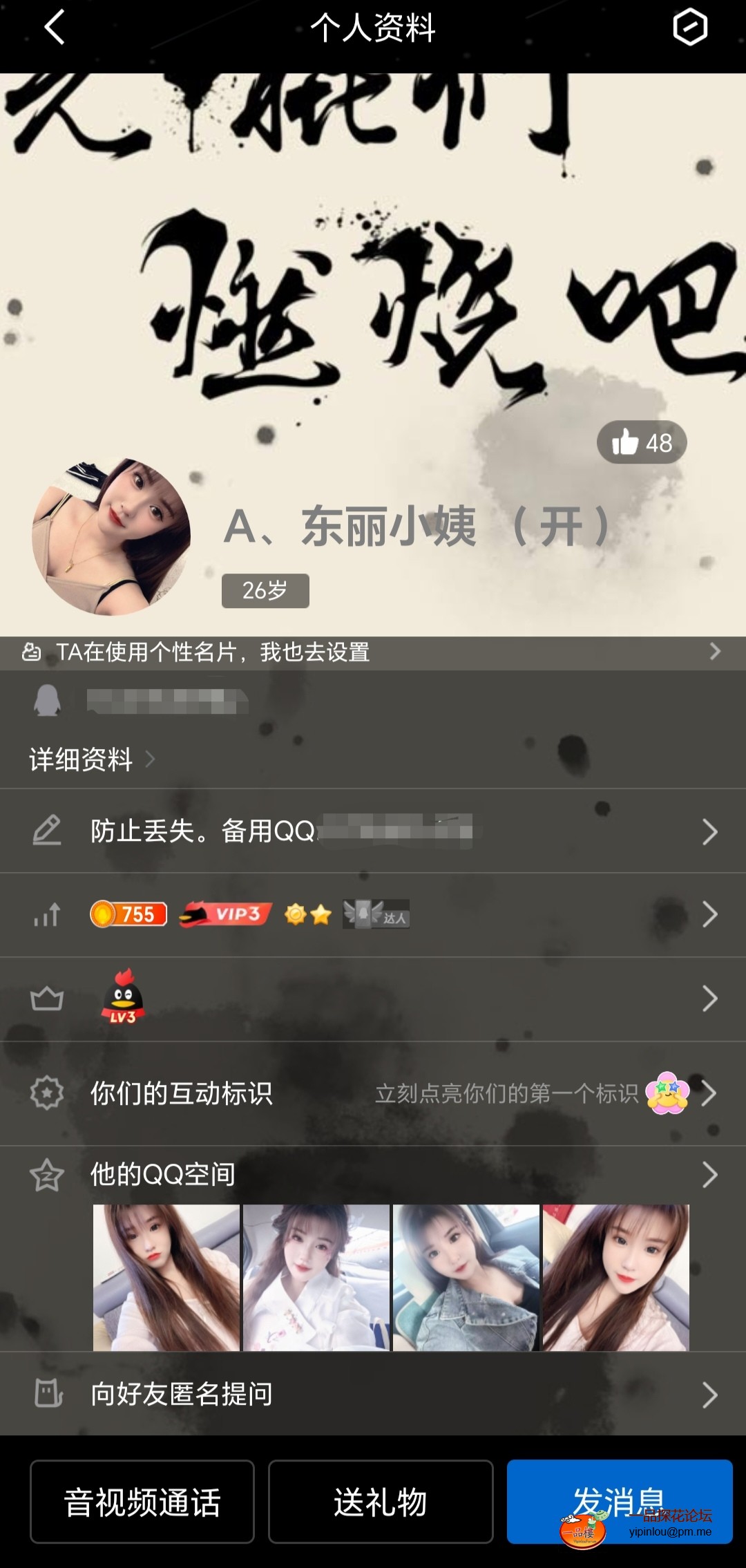
Task: Start a 音视频通话 call
Action: click(142, 1502)
